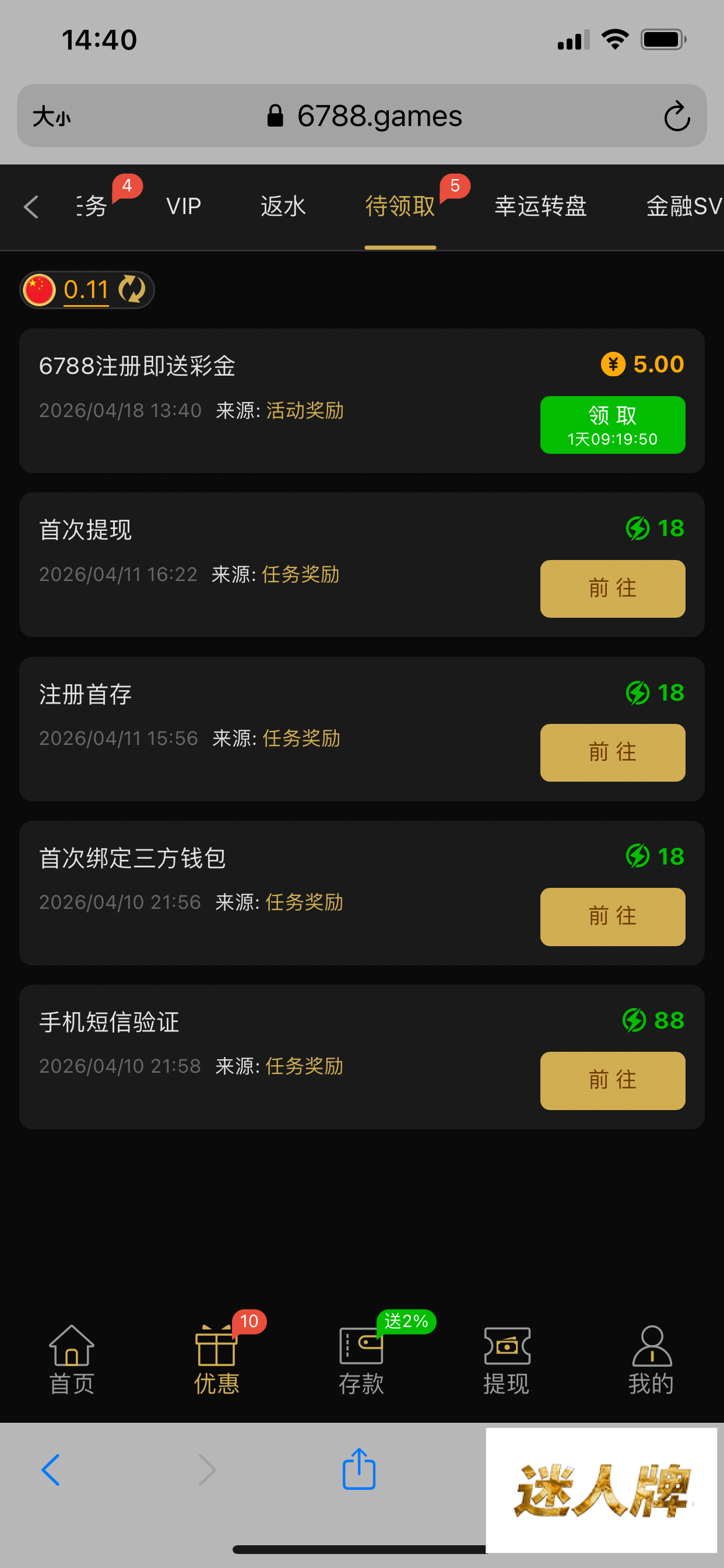Tap the 6788.games address field
The width and height of the screenshot is (724, 1568).
(x=365, y=116)
